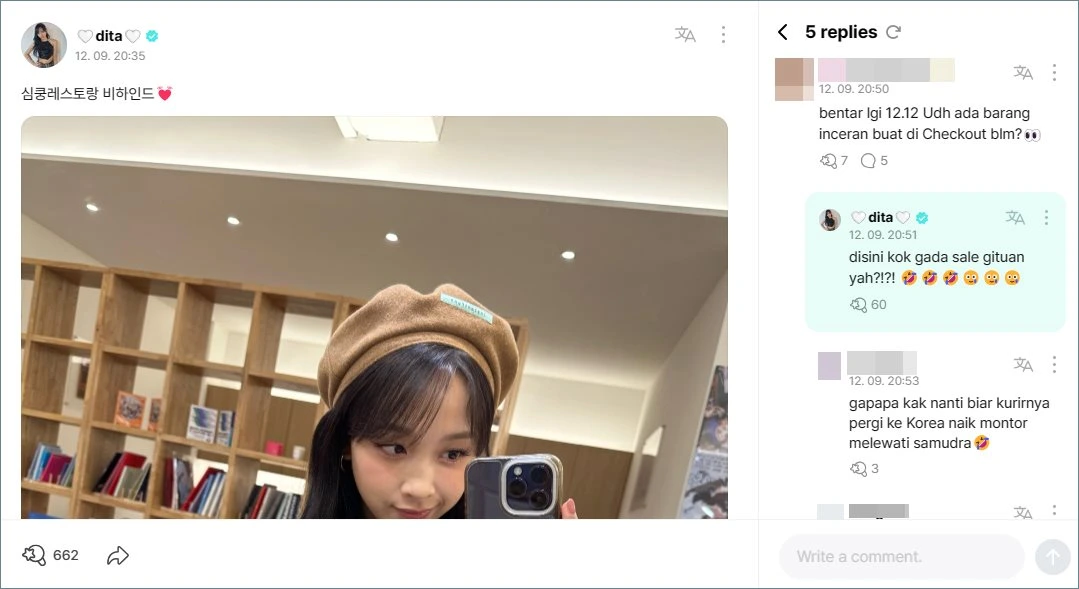Cheer the 12.12 checkout comment
The width and height of the screenshot is (1079, 589).
pyautogui.click(x=829, y=160)
